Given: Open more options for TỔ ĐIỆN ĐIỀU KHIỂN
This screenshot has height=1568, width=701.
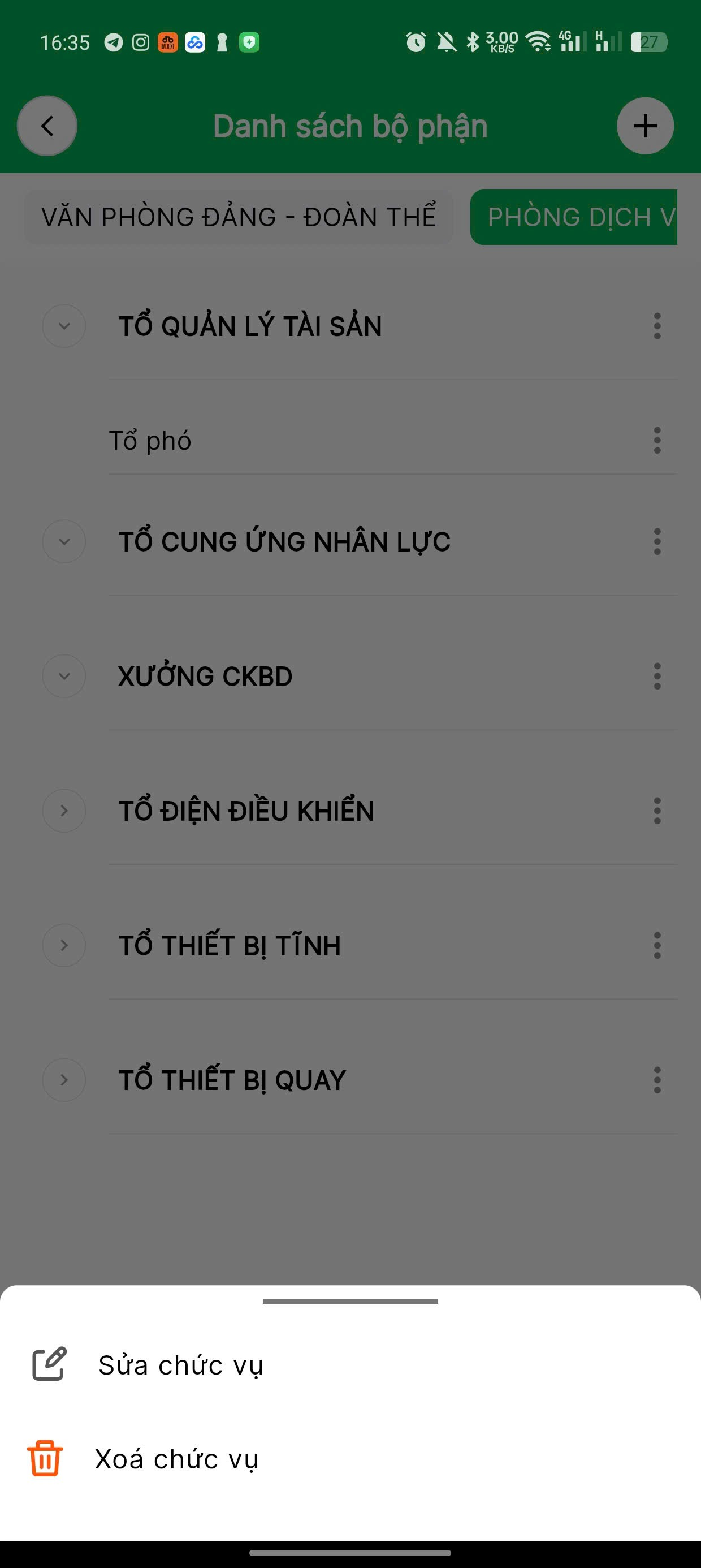Looking at the screenshot, I should point(657,811).
